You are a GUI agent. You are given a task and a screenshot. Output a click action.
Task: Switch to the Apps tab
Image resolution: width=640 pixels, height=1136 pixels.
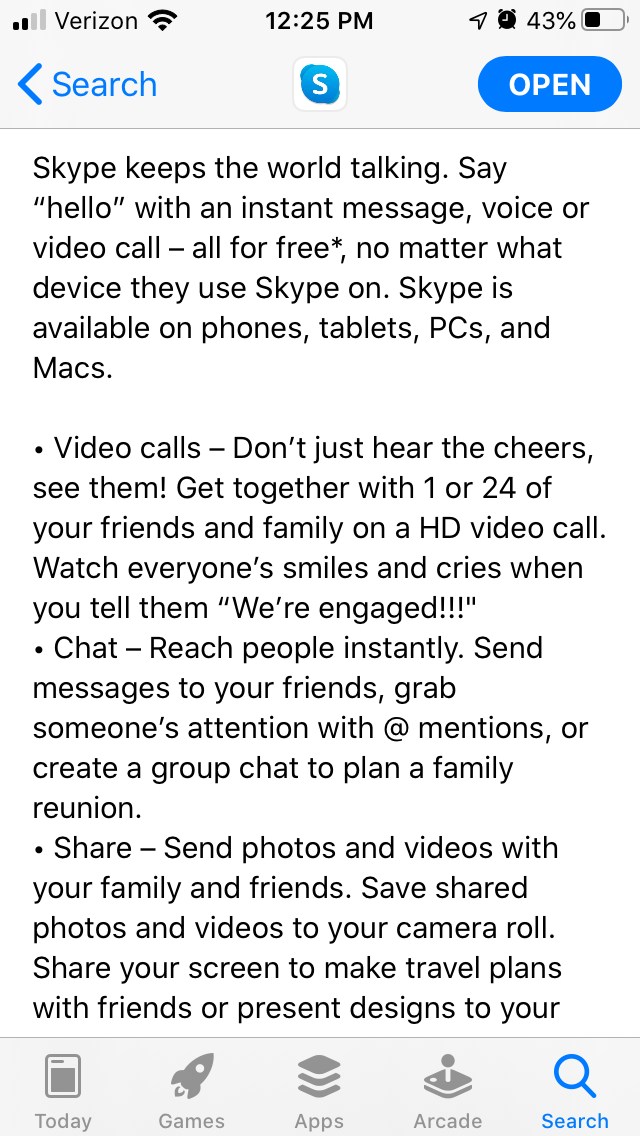[319, 1091]
